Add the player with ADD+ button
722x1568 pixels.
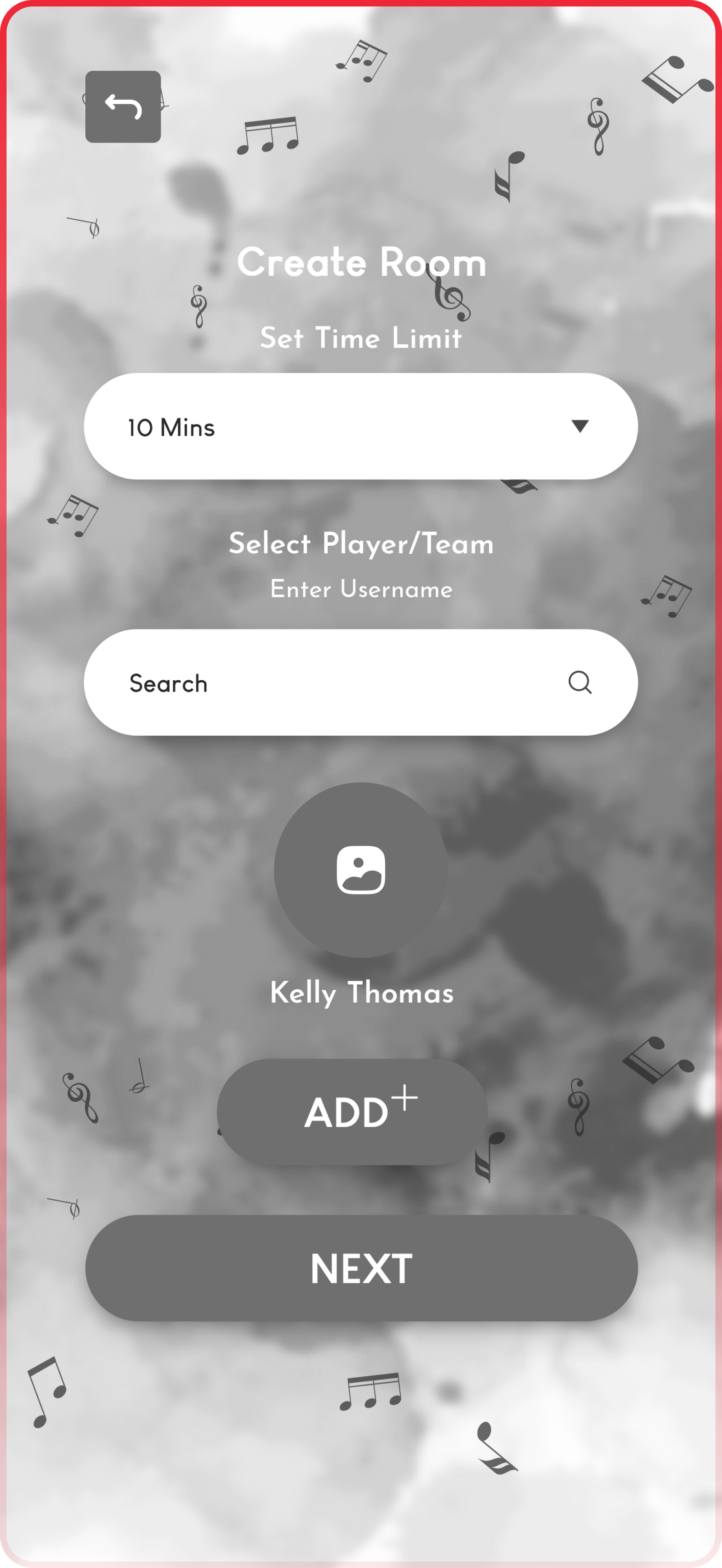353,1111
